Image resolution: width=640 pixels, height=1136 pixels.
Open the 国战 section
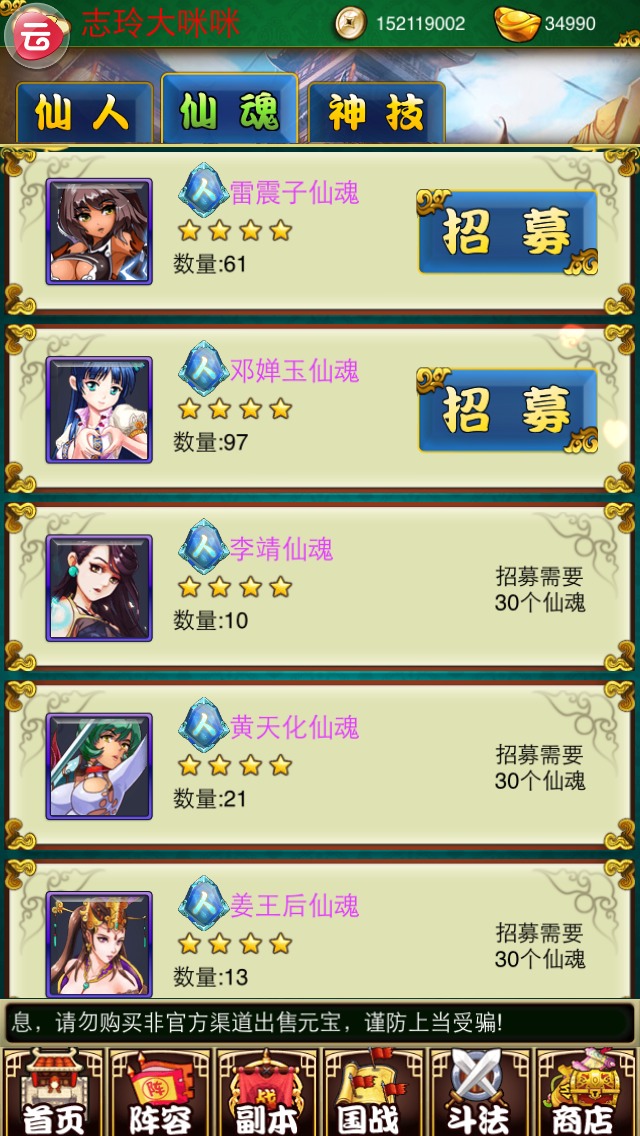374,1092
